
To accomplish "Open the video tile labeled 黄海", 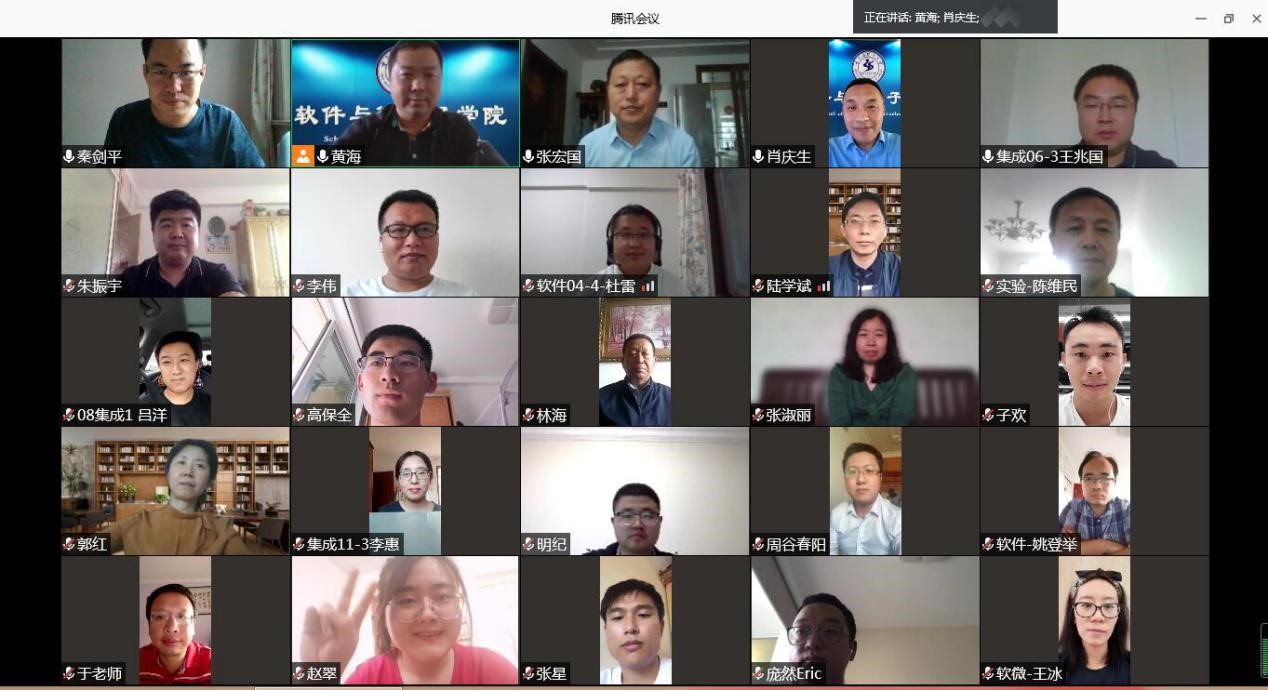I will (405, 102).
